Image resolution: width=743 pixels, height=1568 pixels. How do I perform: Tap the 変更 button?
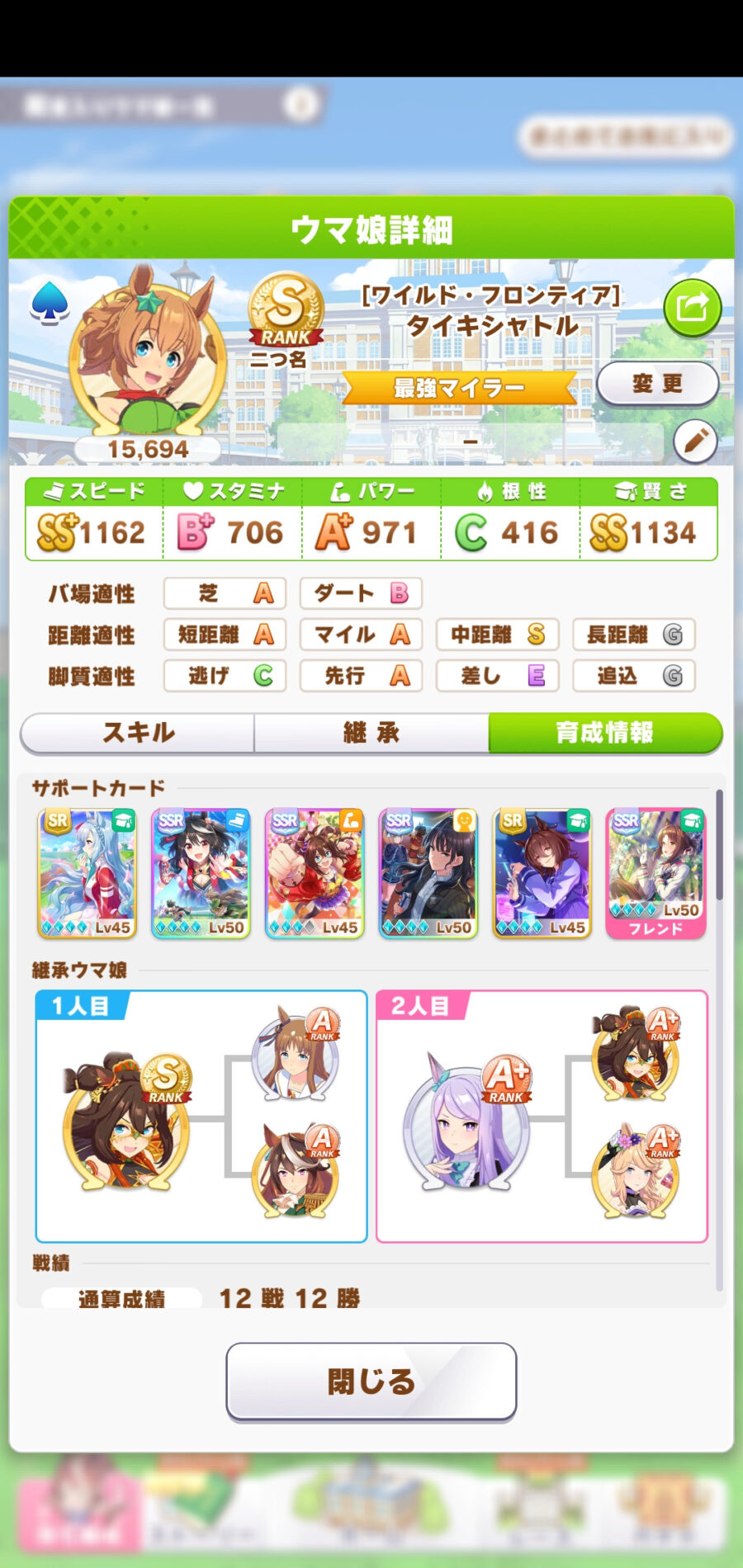(657, 384)
